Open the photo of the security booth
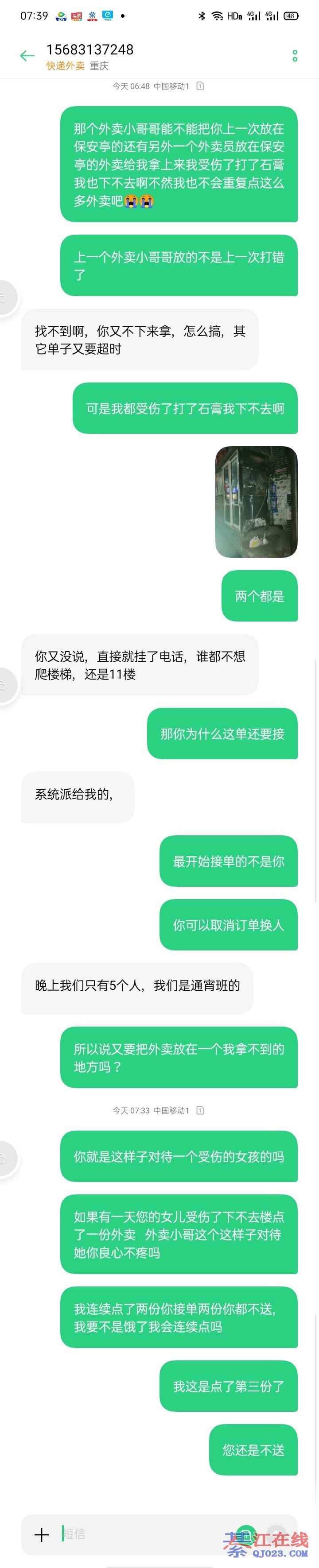Viewport: 319px width, 1568px height. [x=256, y=502]
